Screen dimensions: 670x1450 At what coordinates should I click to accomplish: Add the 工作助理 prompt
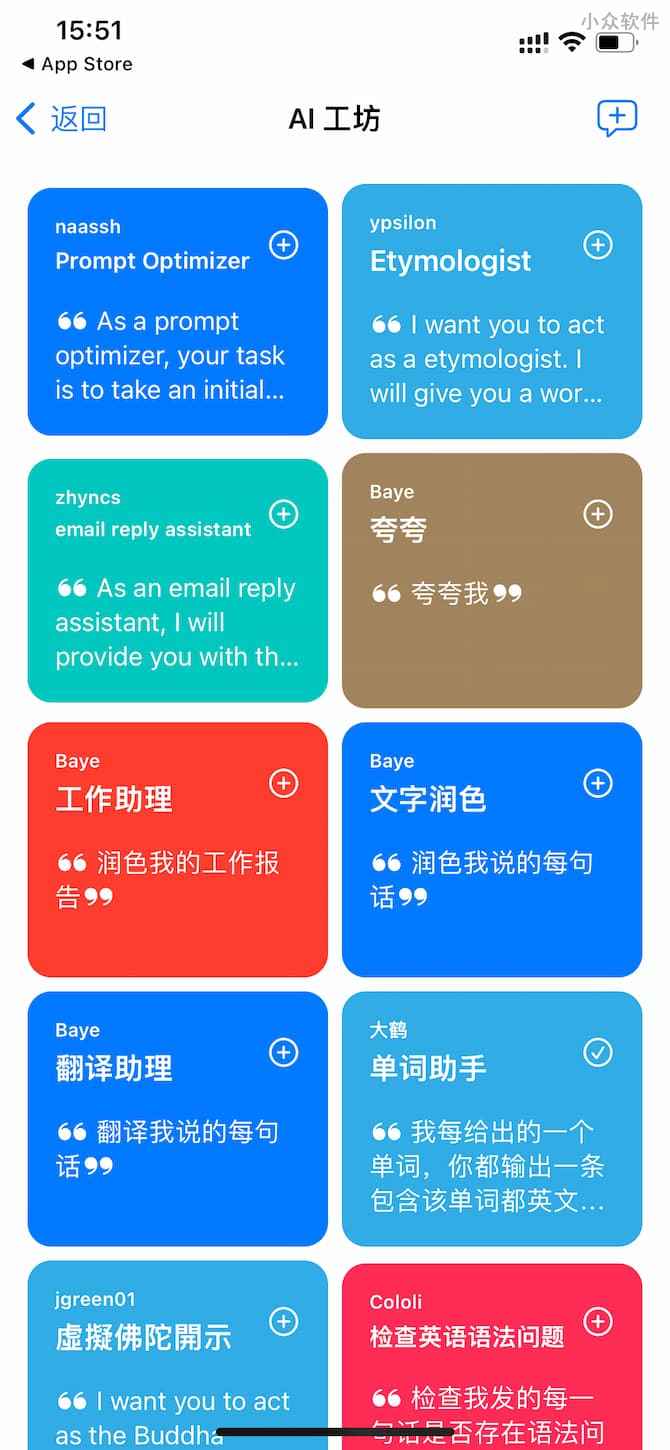[x=284, y=783]
